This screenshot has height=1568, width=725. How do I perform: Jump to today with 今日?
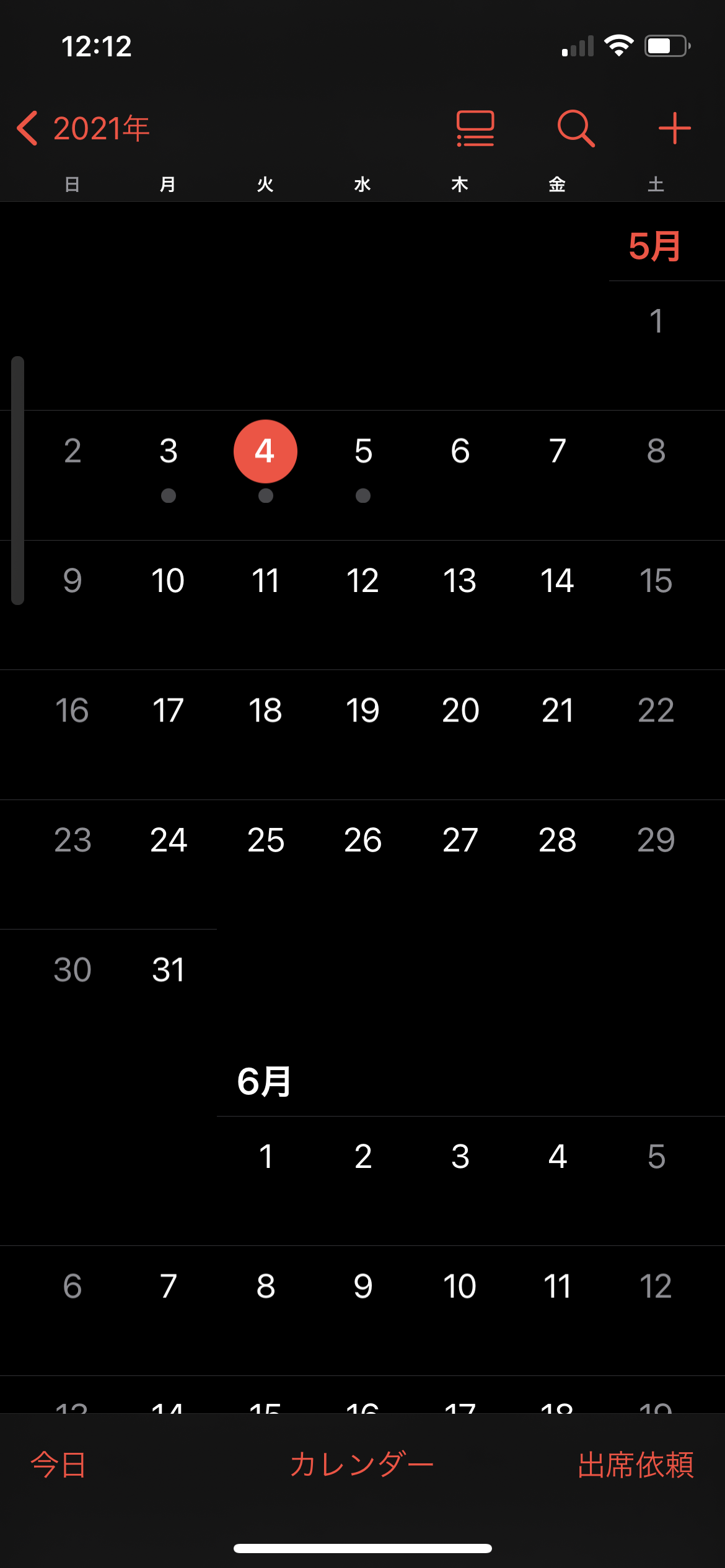tap(58, 1465)
